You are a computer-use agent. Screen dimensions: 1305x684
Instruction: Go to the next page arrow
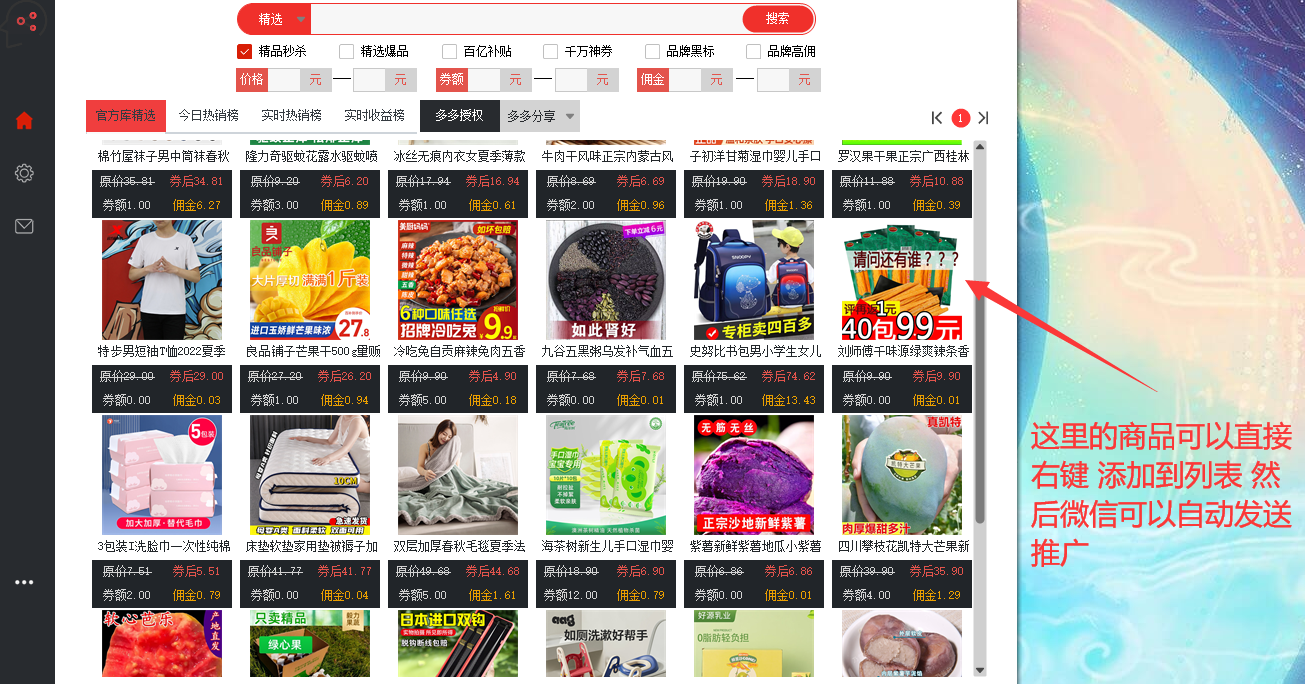pyautogui.click(x=983, y=118)
